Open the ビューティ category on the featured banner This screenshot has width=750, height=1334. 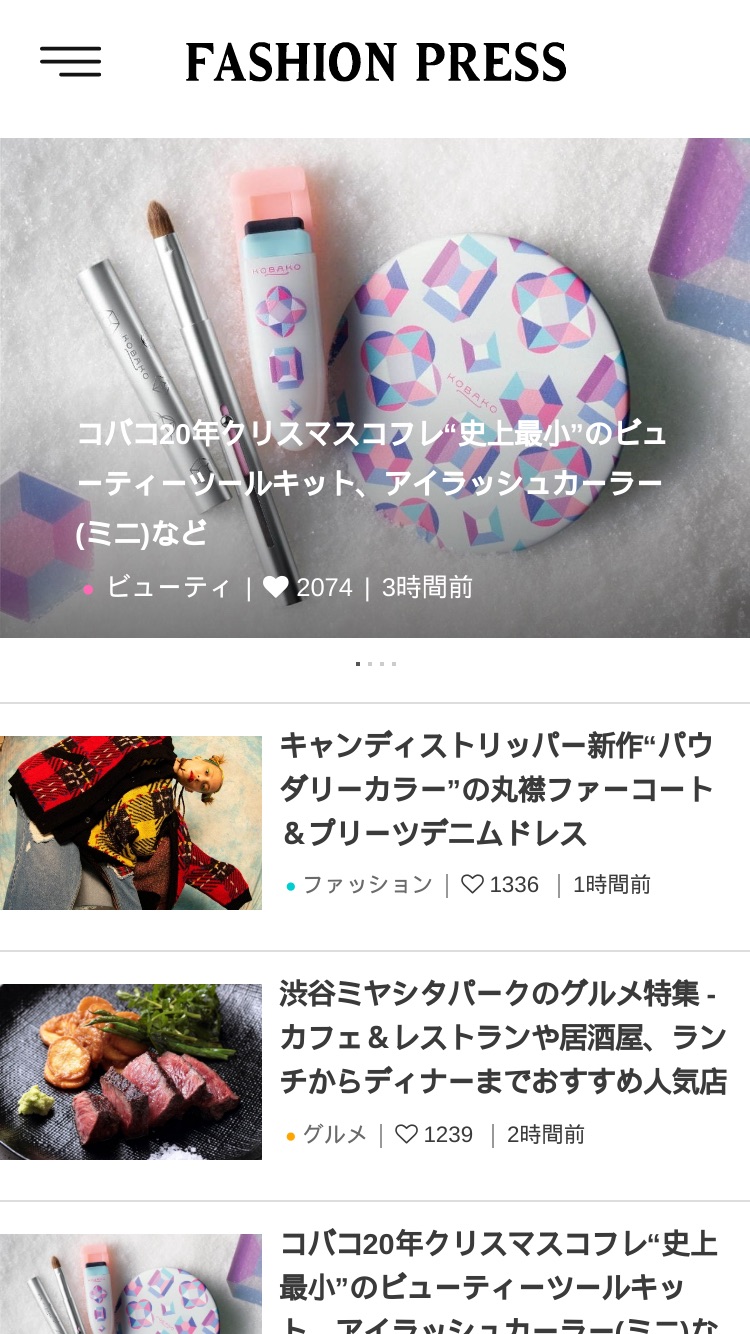click(x=168, y=587)
